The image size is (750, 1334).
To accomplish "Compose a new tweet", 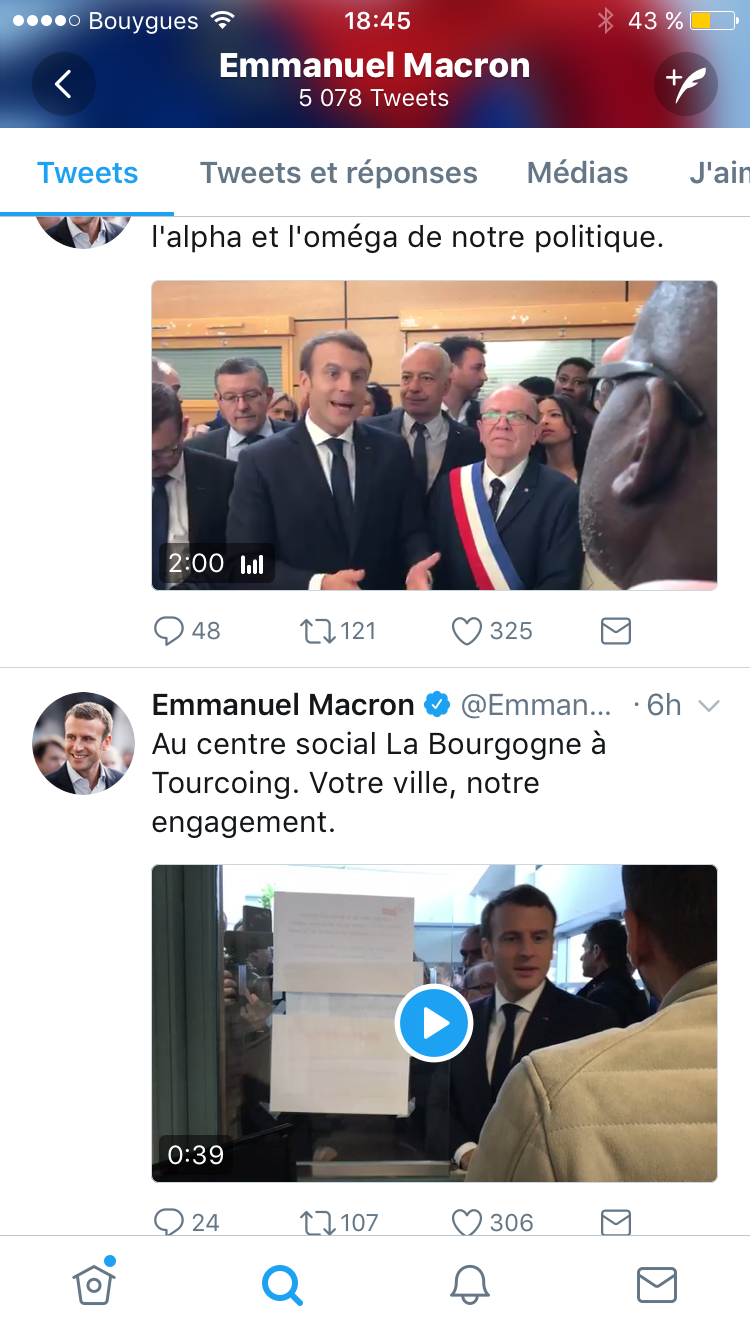I will [685, 84].
